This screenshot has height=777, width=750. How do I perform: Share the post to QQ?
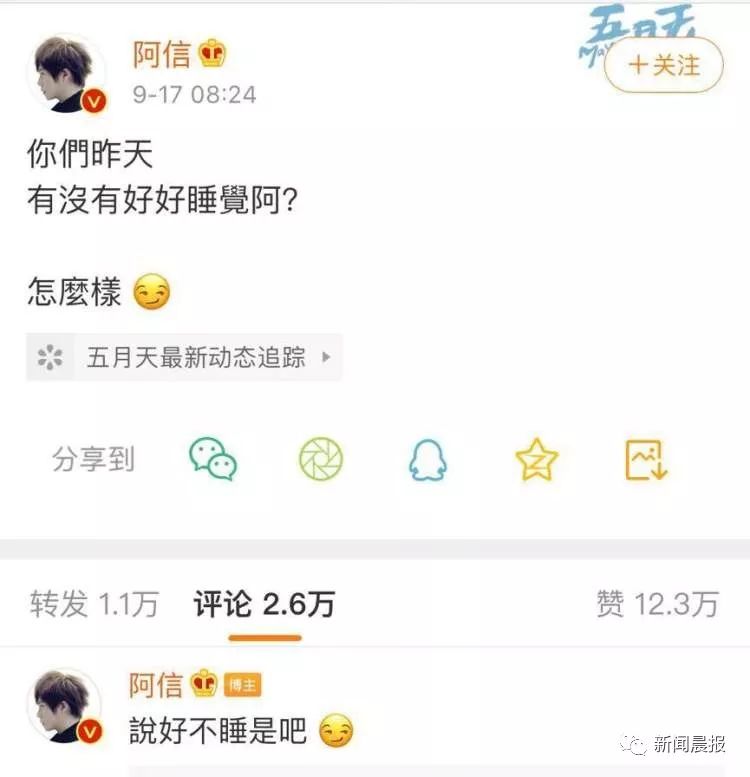[428, 460]
